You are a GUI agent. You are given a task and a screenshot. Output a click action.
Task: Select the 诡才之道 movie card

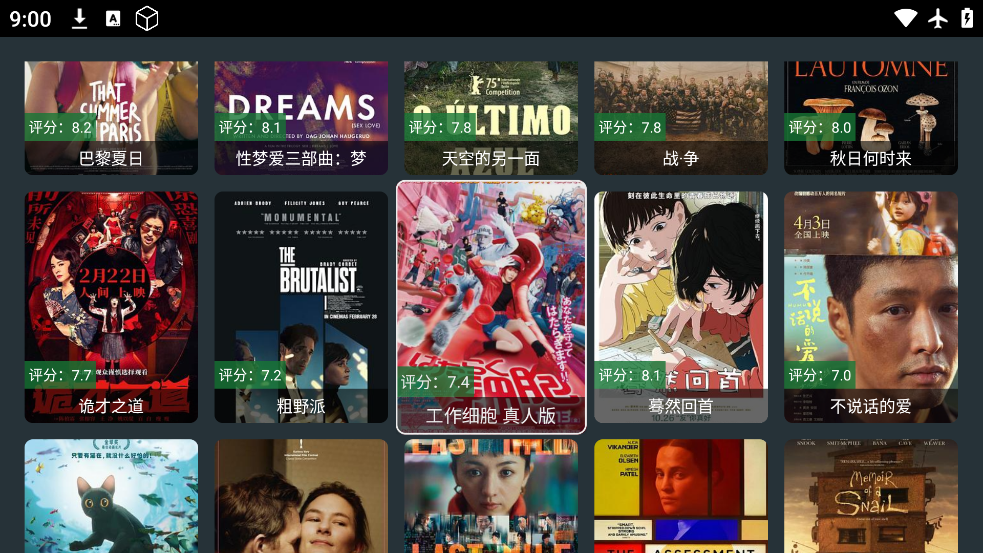[111, 306]
